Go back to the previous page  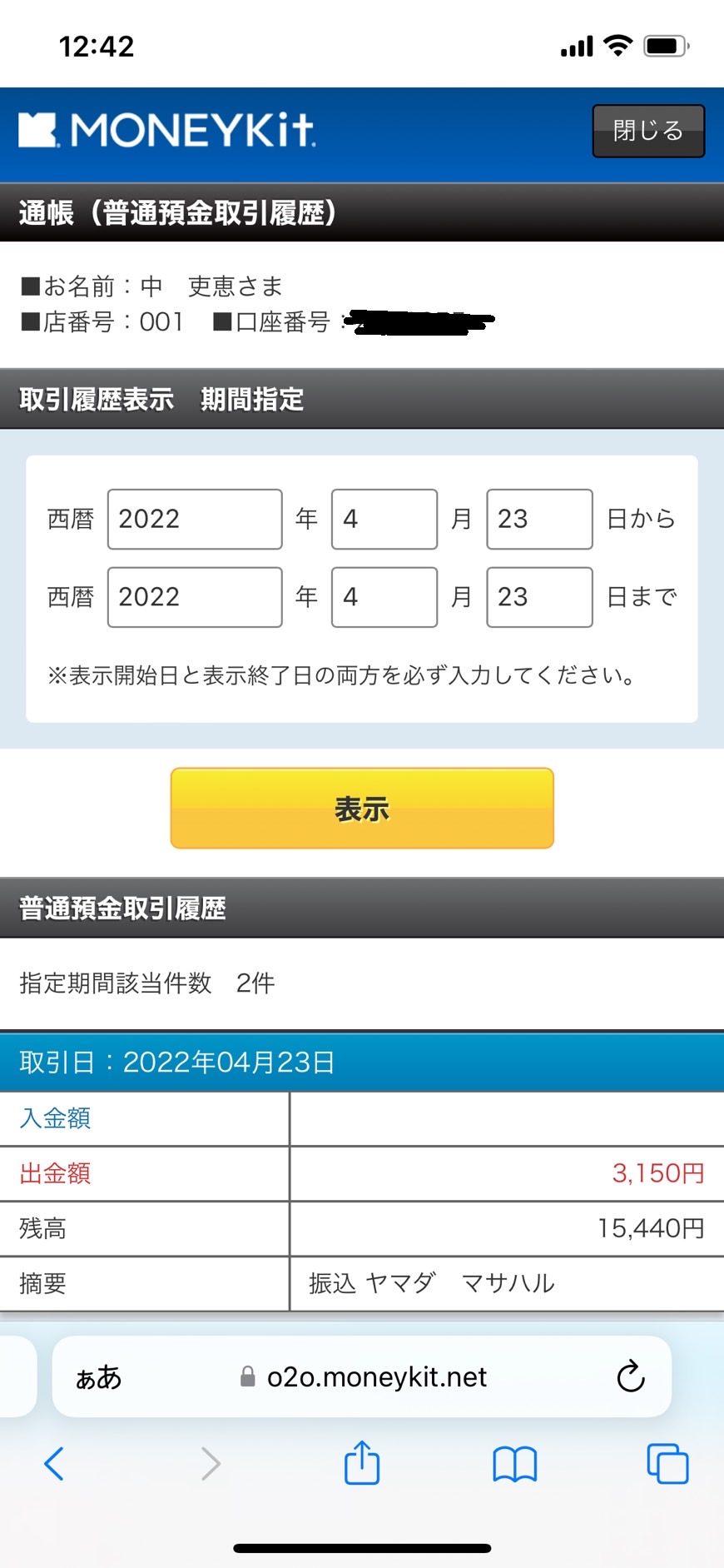point(54,1463)
